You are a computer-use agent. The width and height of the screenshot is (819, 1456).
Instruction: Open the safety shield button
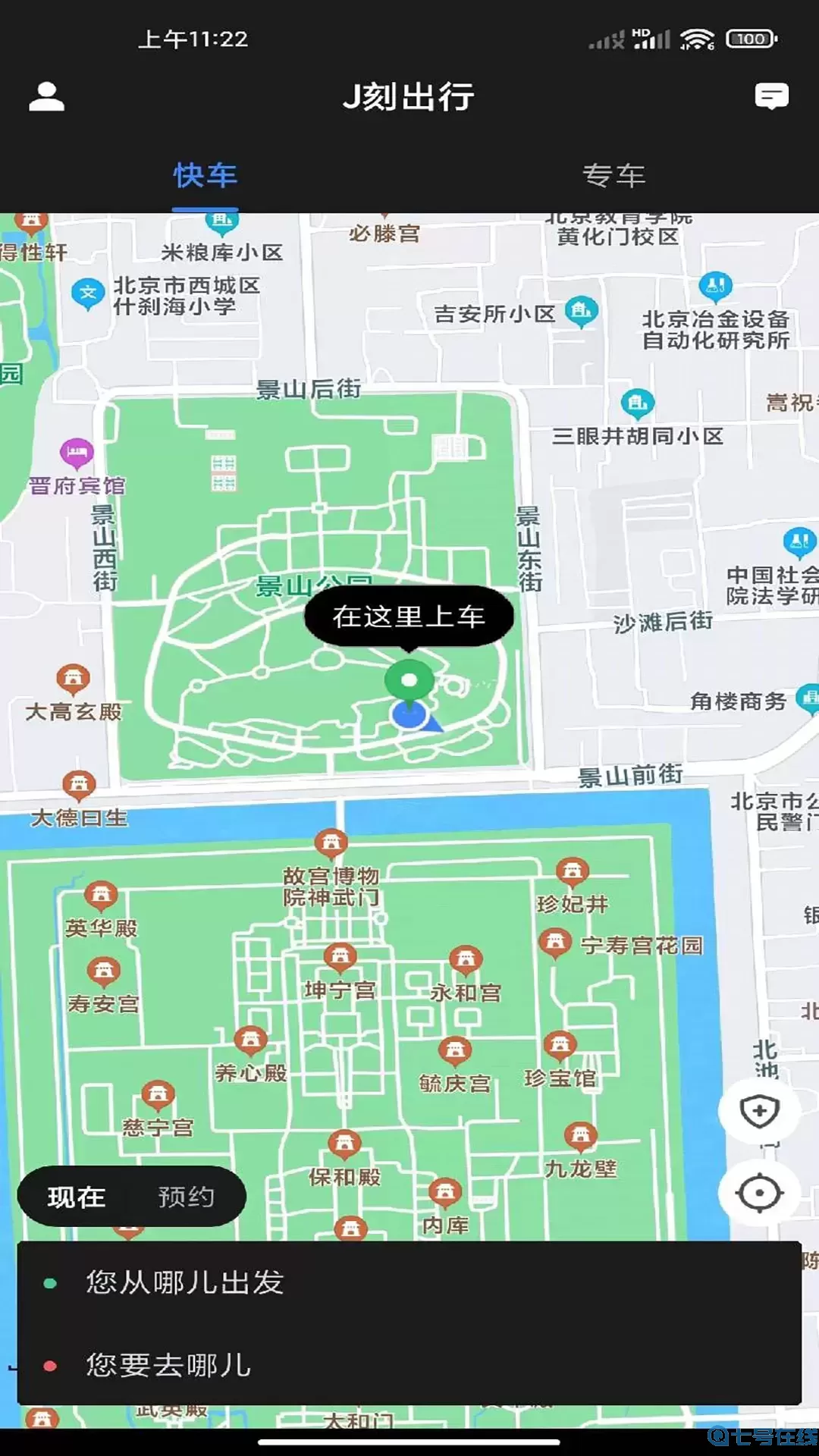click(x=759, y=1112)
